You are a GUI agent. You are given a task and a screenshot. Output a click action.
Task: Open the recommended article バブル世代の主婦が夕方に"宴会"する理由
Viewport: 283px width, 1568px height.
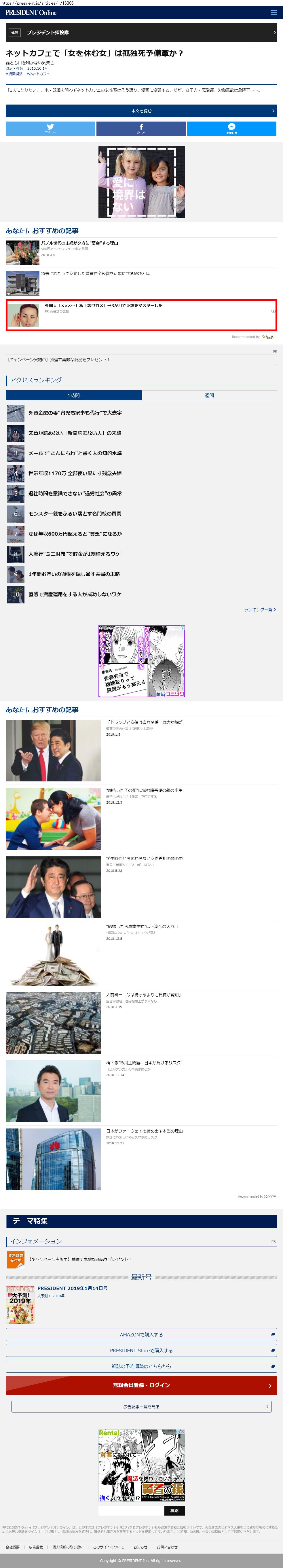click(x=80, y=243)
